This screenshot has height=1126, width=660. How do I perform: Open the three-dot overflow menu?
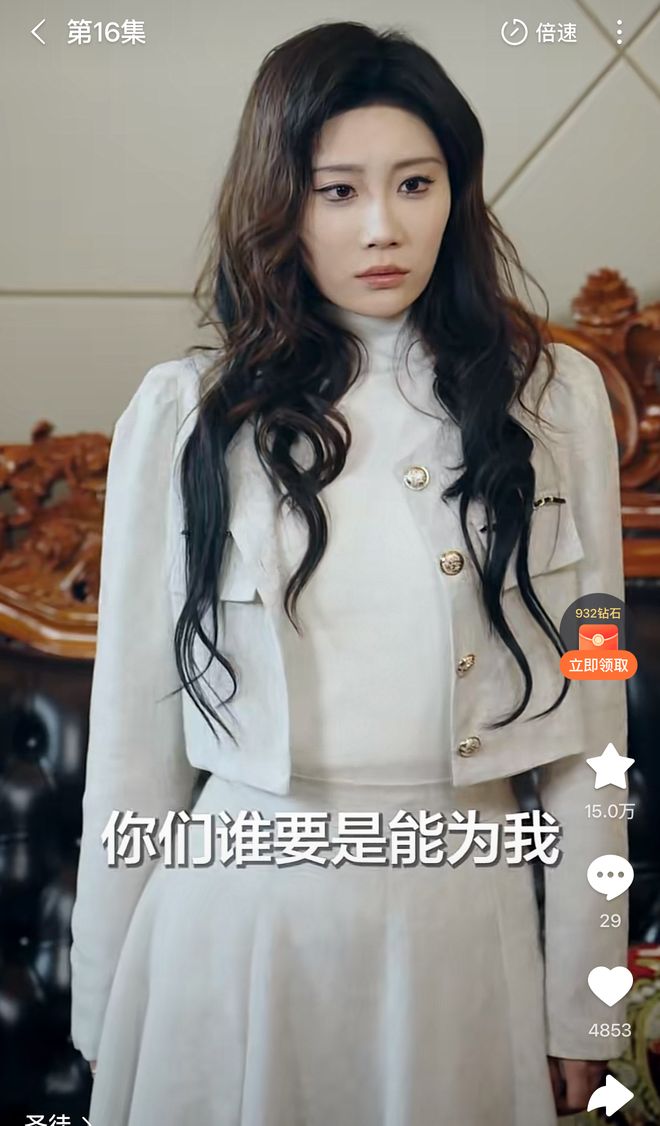619,32
